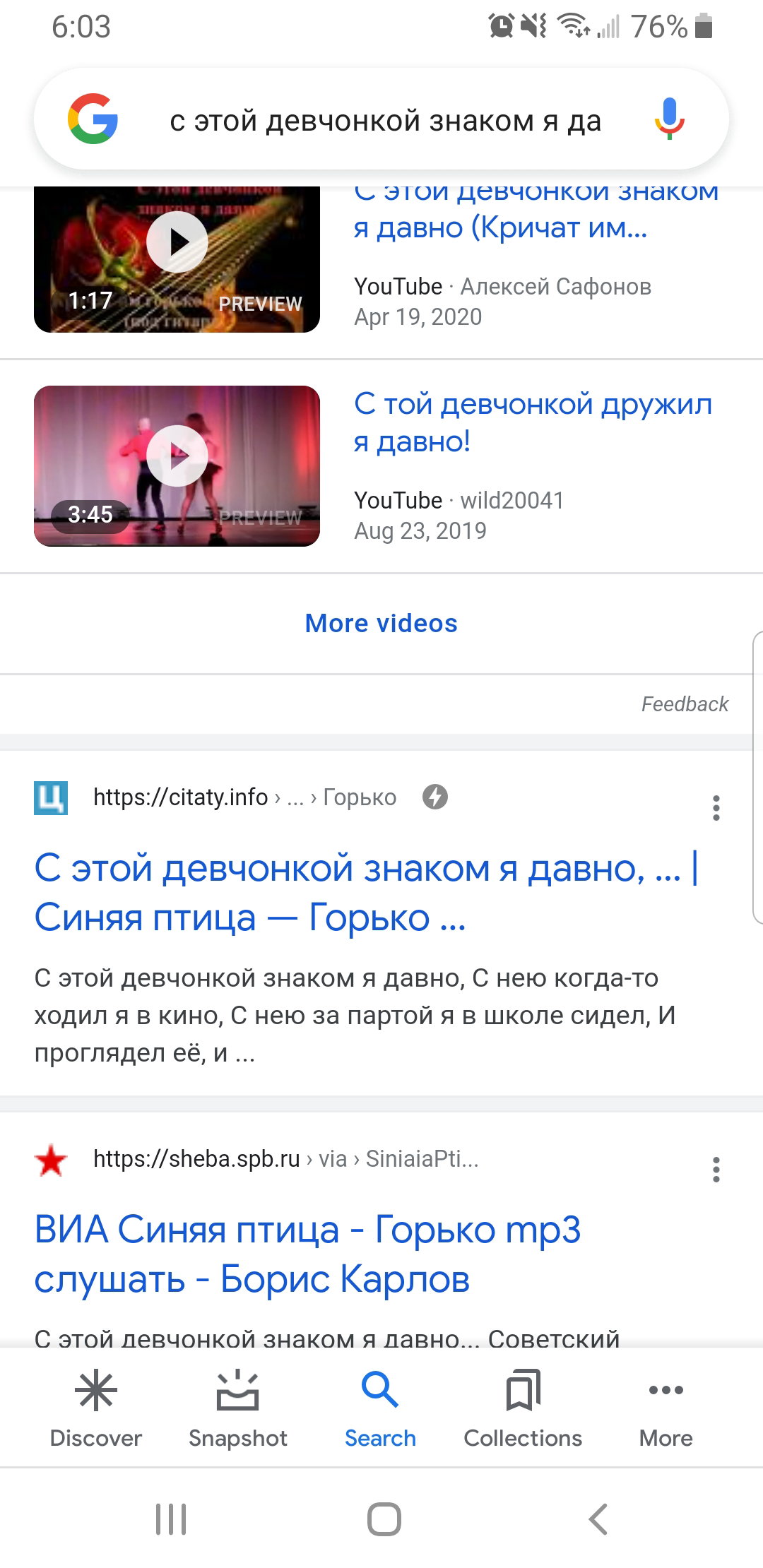Play the 3:45 dancing video thumbnail
The width and height of the screenshot is (763, 1568).
click(177, 465)
